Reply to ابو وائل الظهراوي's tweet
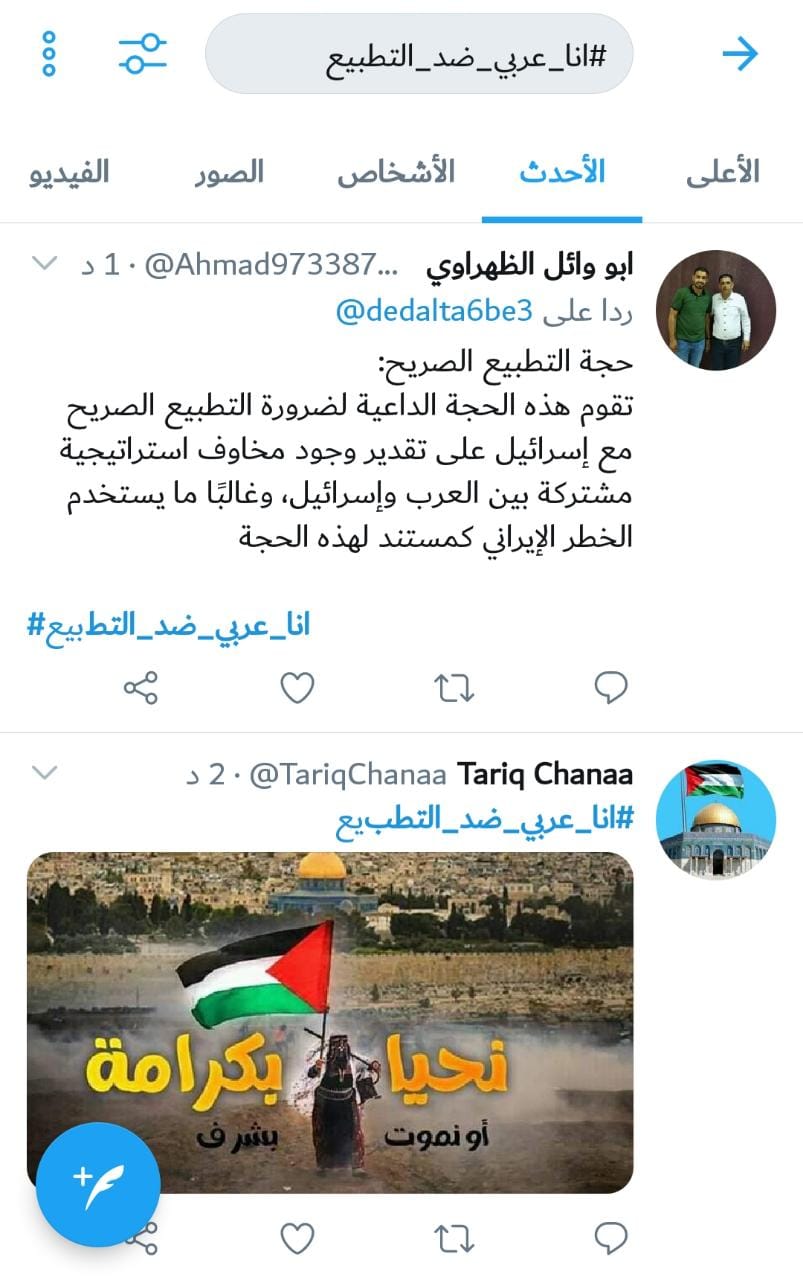803x1280 pixels. 611,688
